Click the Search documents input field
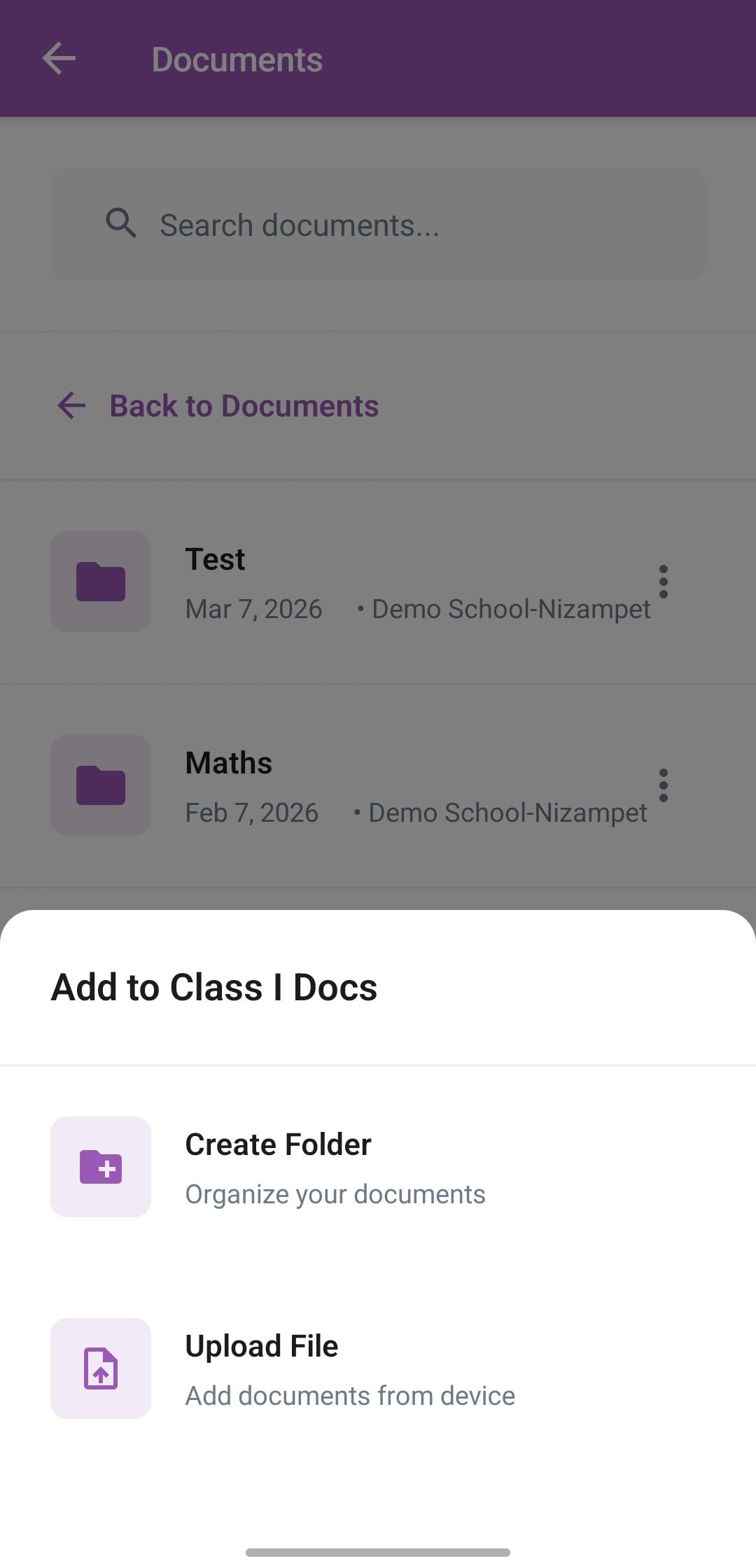This screenshot has height=1568, width=756. point(378,223)
